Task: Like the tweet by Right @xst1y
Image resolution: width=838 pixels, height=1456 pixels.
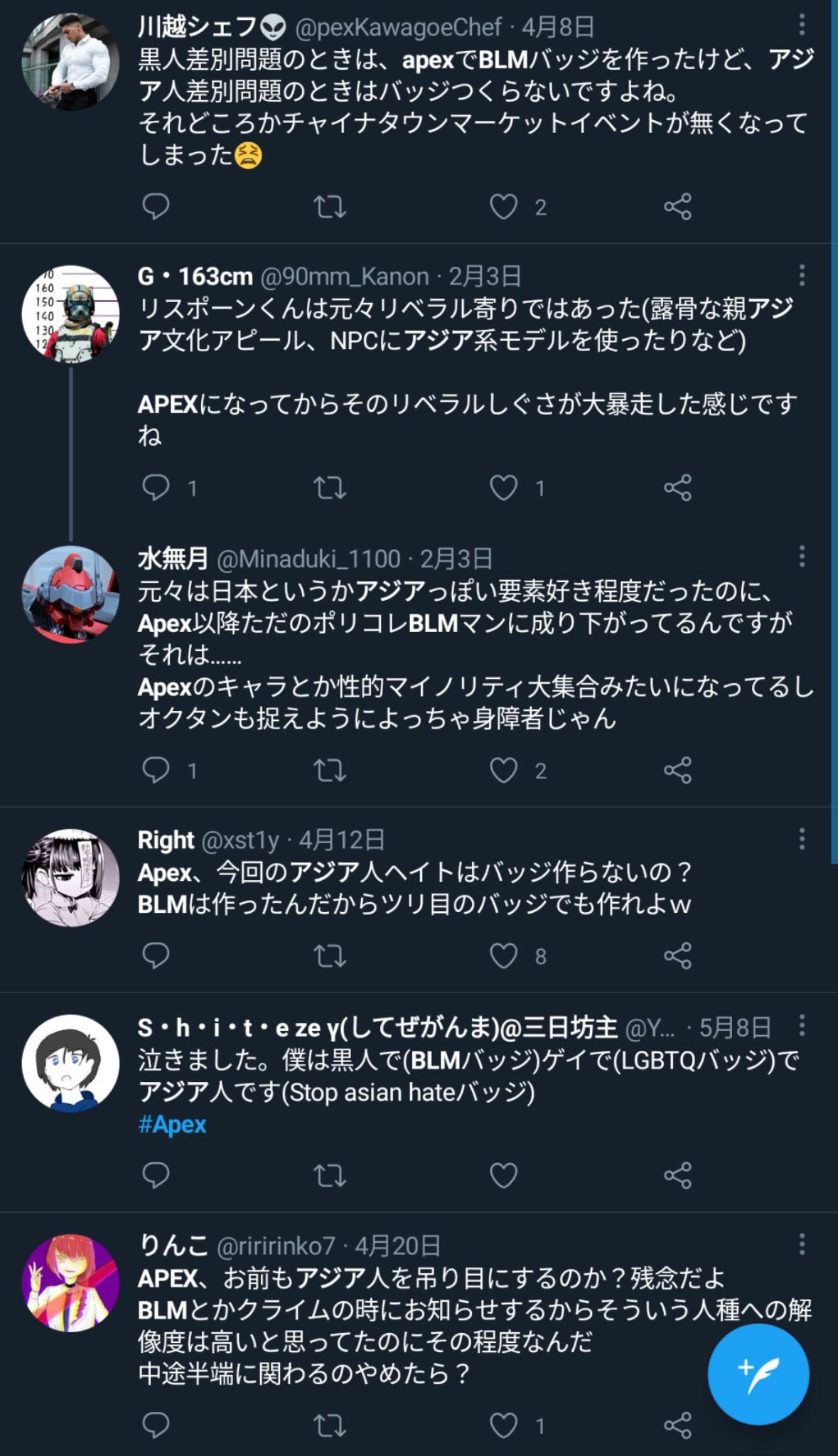Action: (x=503, y=956)
